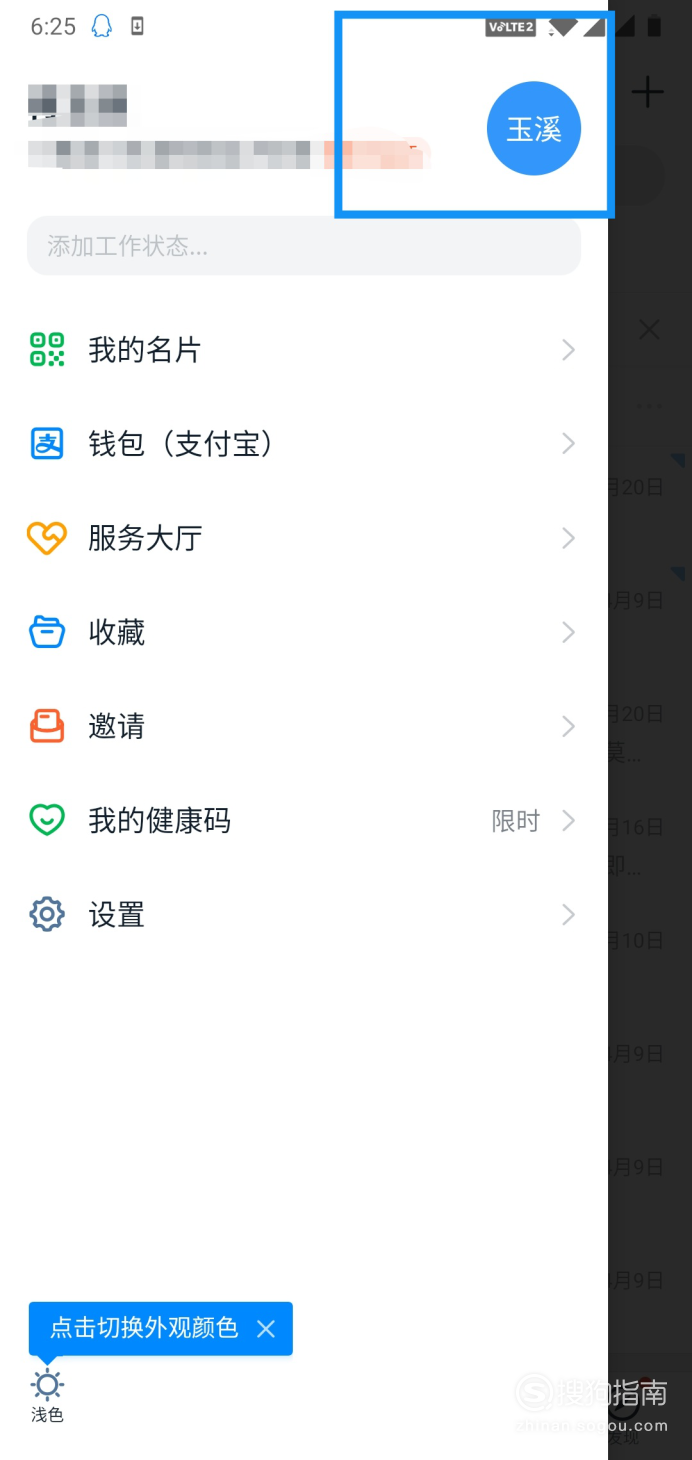This screenshot has height=1460, width=692.
Task: Open 收藏 favorites
Action: (x=303, y=632)
